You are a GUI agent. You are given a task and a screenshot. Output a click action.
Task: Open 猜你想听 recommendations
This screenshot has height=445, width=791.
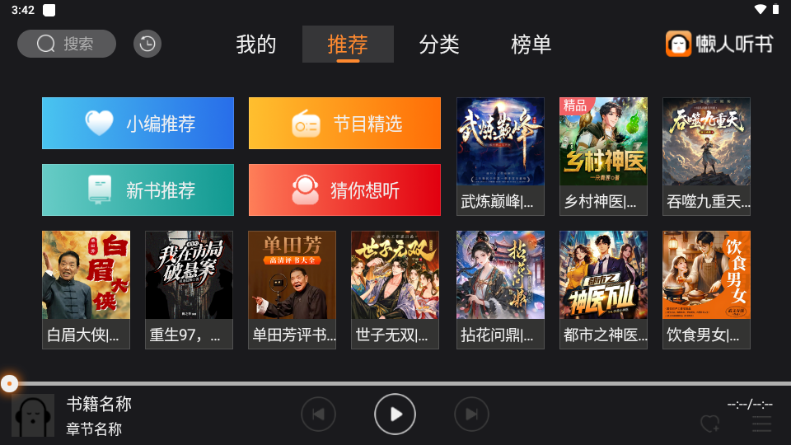point(345,190)
